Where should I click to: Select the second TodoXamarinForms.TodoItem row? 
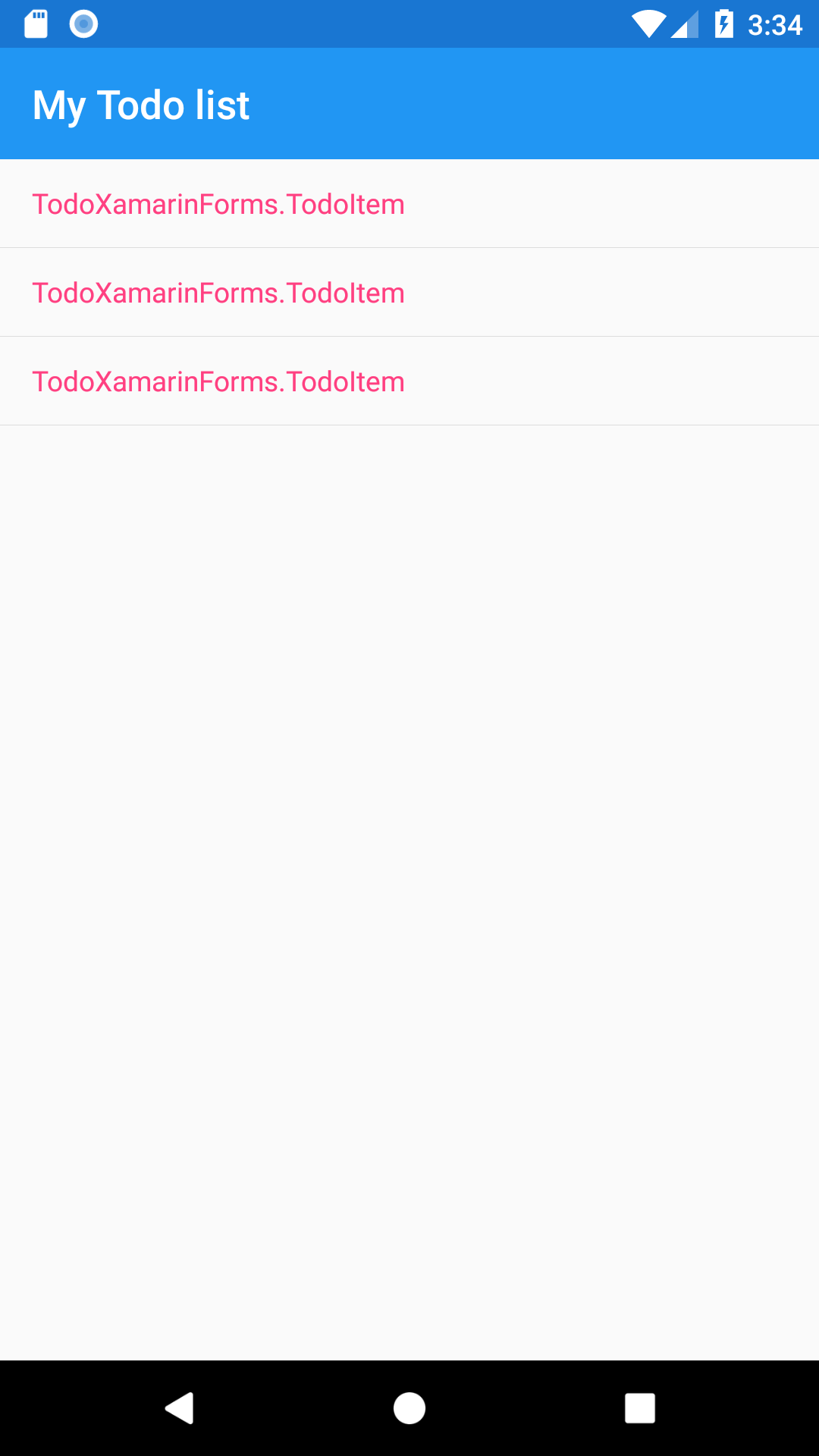pyautogui.click(x=409, y=292)
